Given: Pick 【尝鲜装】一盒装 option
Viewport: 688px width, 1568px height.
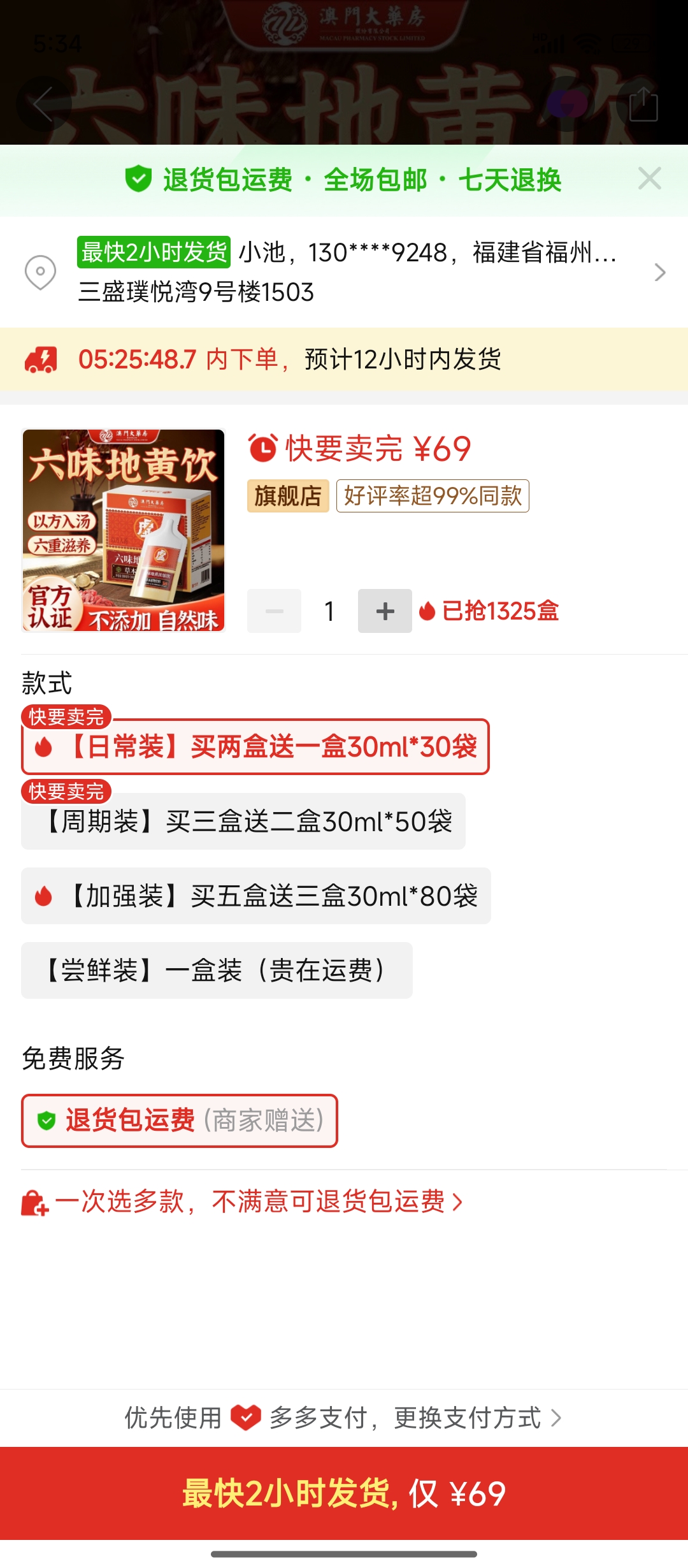Looking at the screenshot, I should click(217, 971).
